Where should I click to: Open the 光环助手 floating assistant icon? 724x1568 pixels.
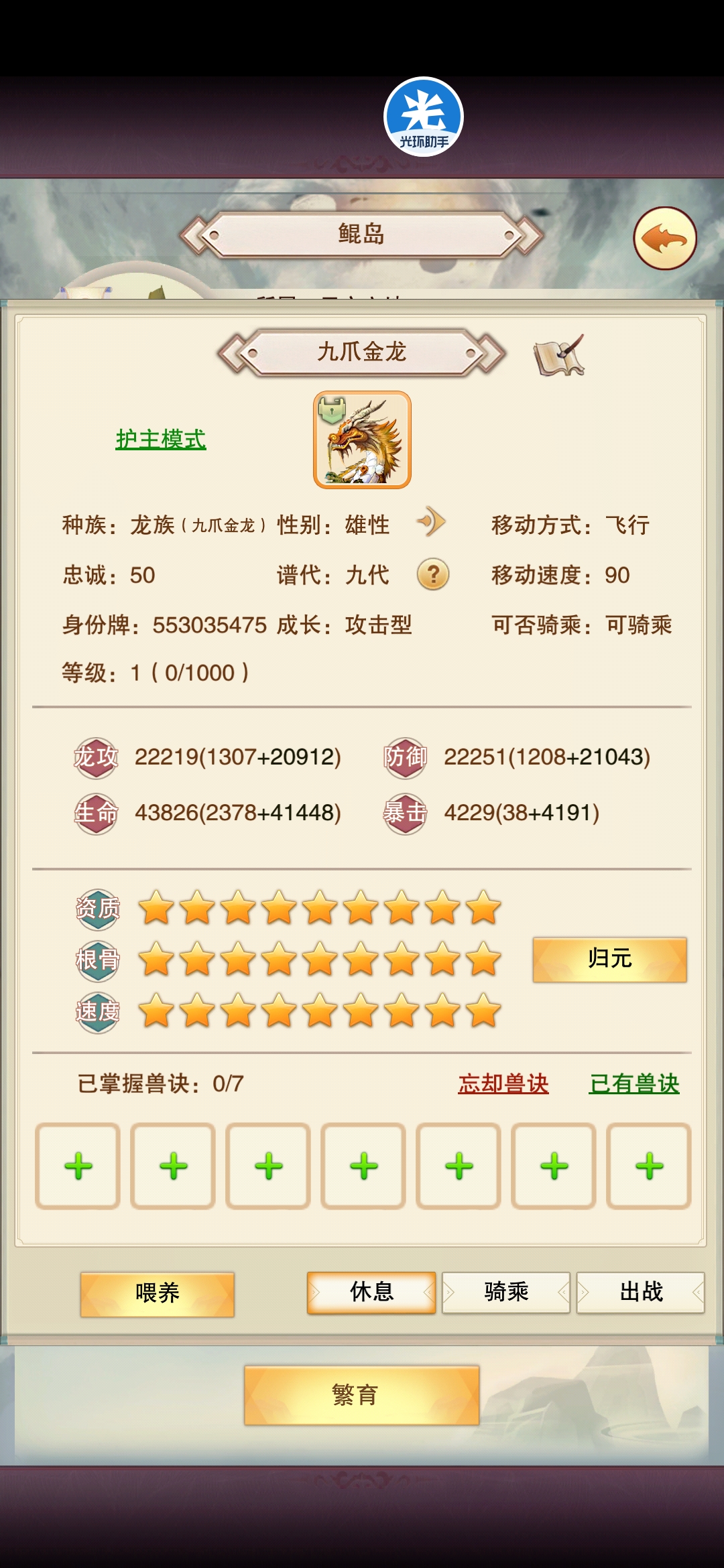tap(423, 117)
